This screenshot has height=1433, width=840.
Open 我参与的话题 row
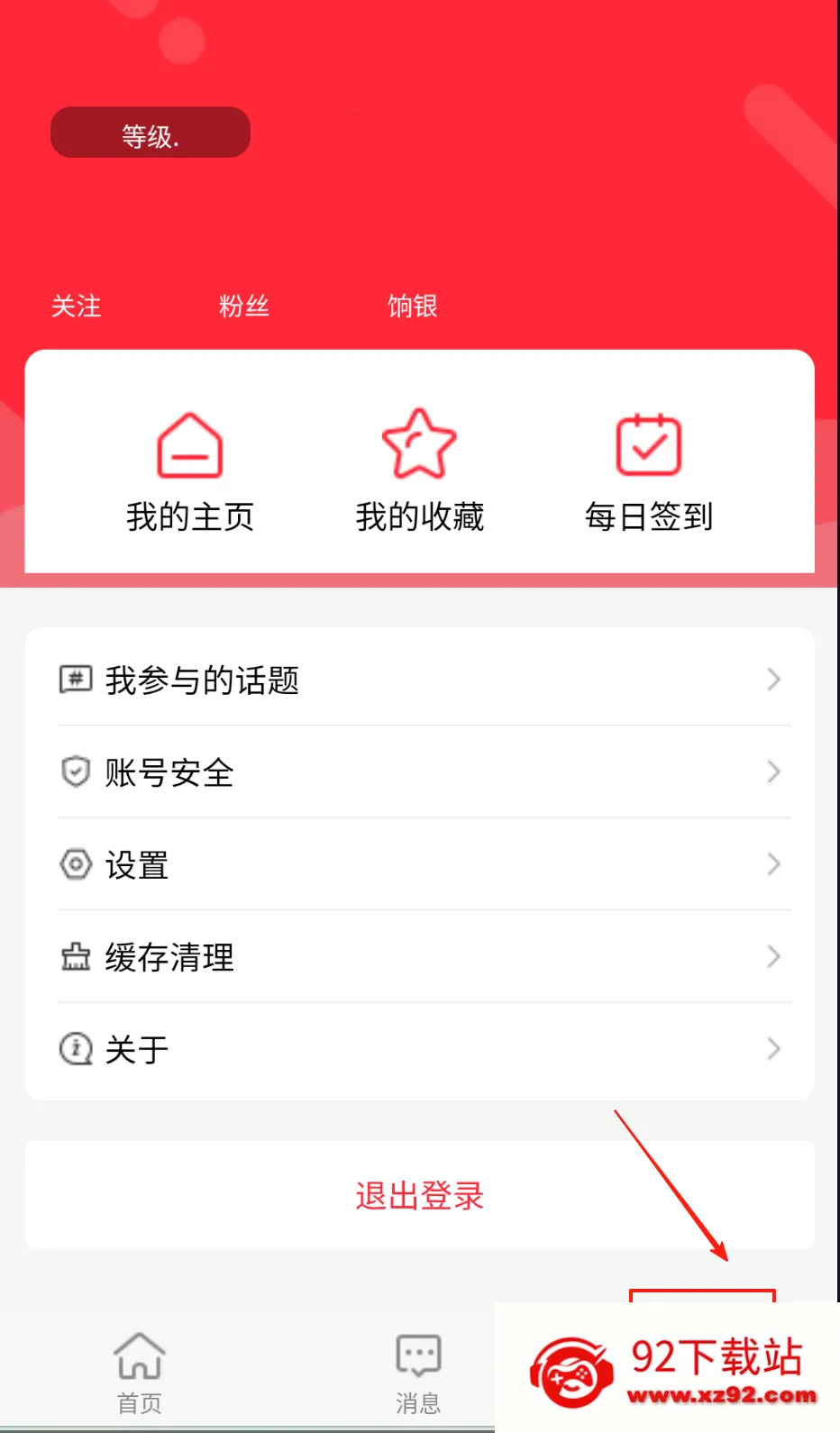tap(420, 680)
